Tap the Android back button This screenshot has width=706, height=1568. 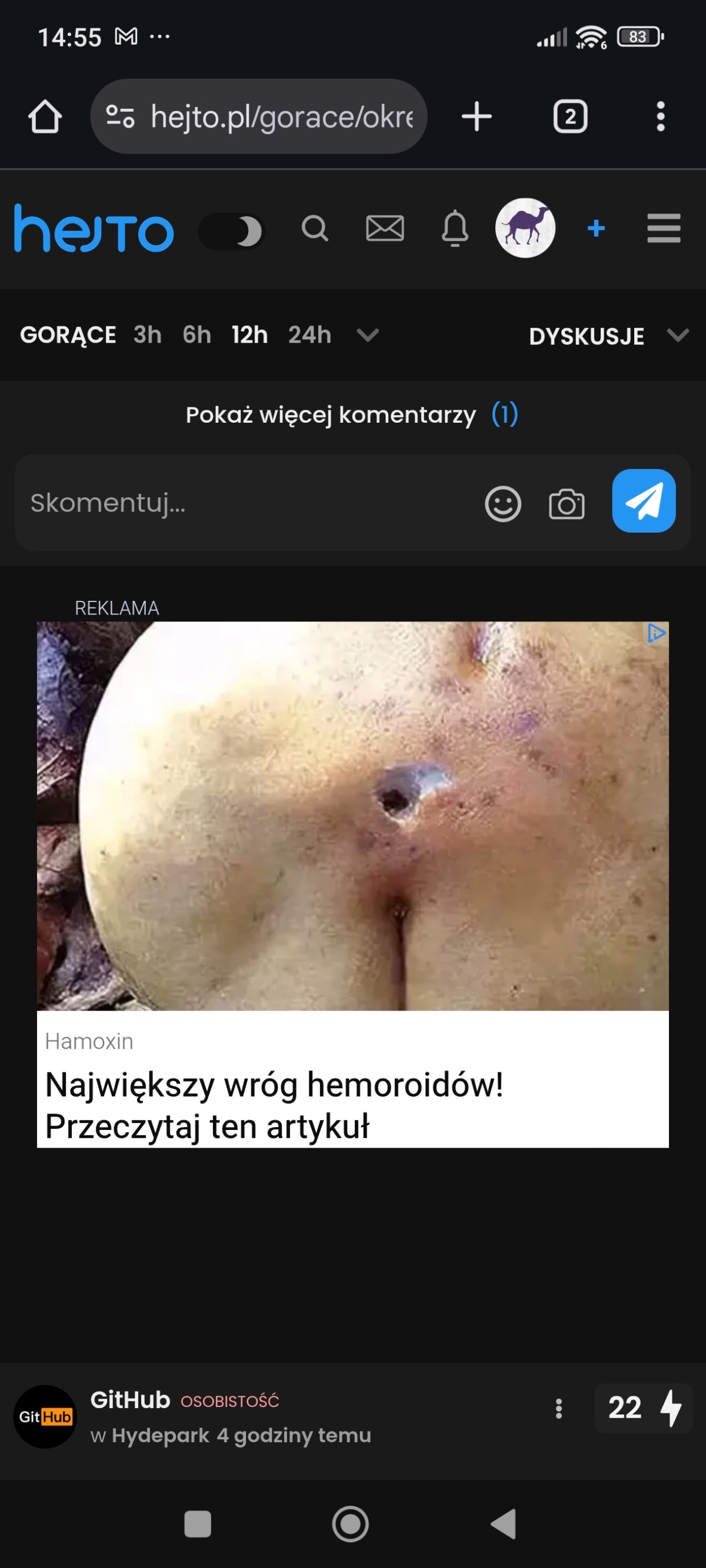[x=504, y=1524]
